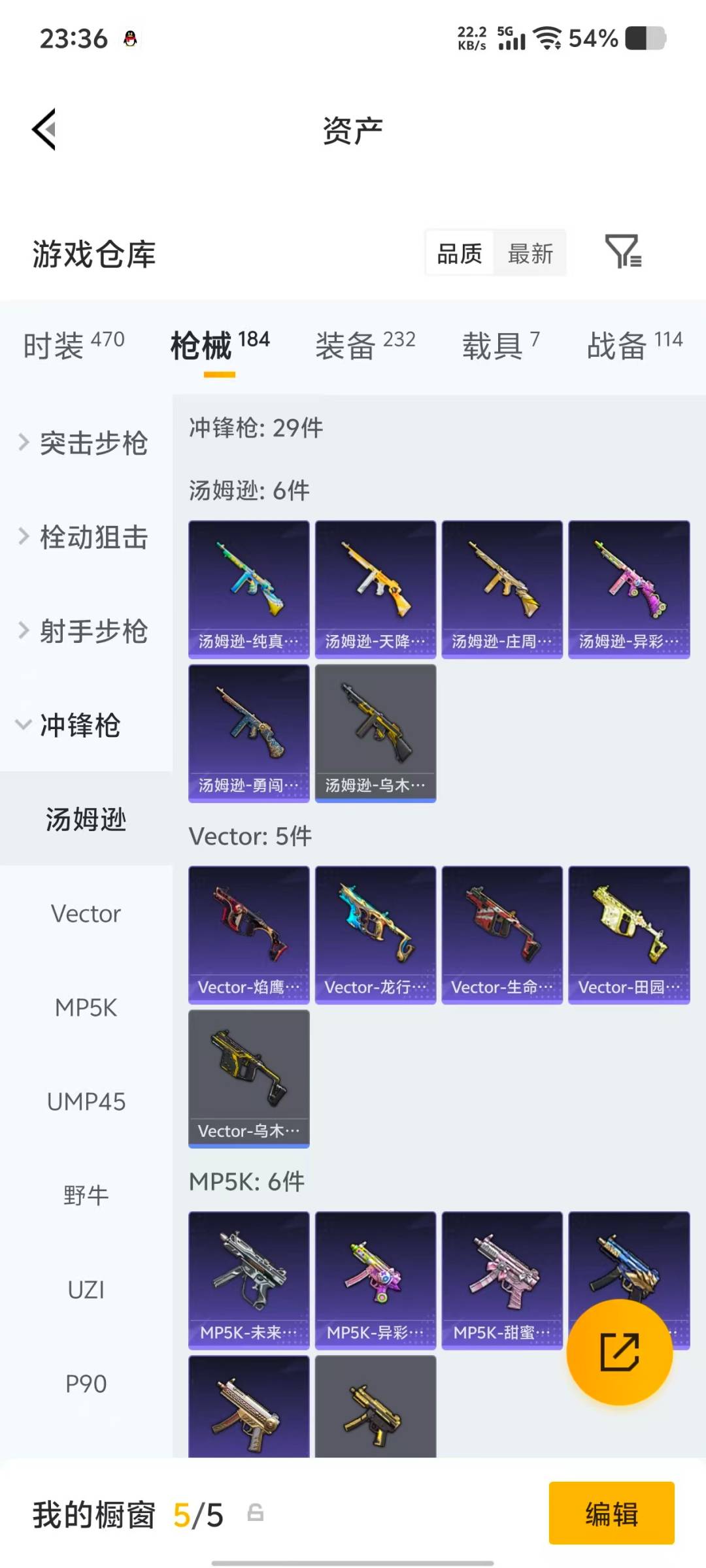Tap the back arrow on the 资产 page
This screenshot has width=706, height=1568.
pos(43,128)
